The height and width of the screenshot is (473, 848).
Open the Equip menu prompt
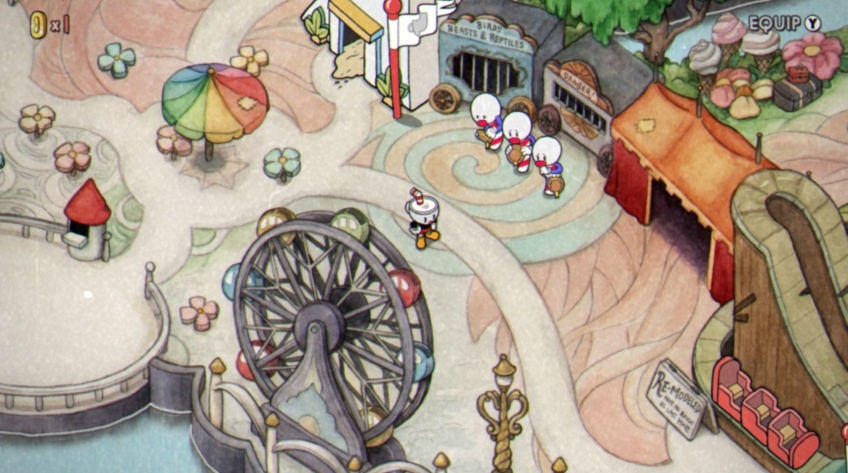tap(783, 23)
